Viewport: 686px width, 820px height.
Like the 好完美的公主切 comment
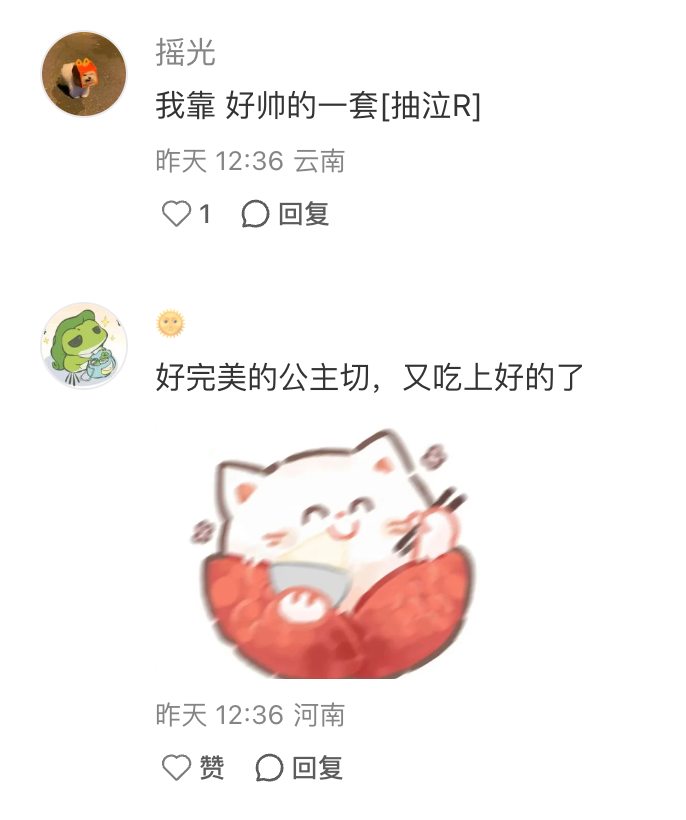[x=177, y=767]
